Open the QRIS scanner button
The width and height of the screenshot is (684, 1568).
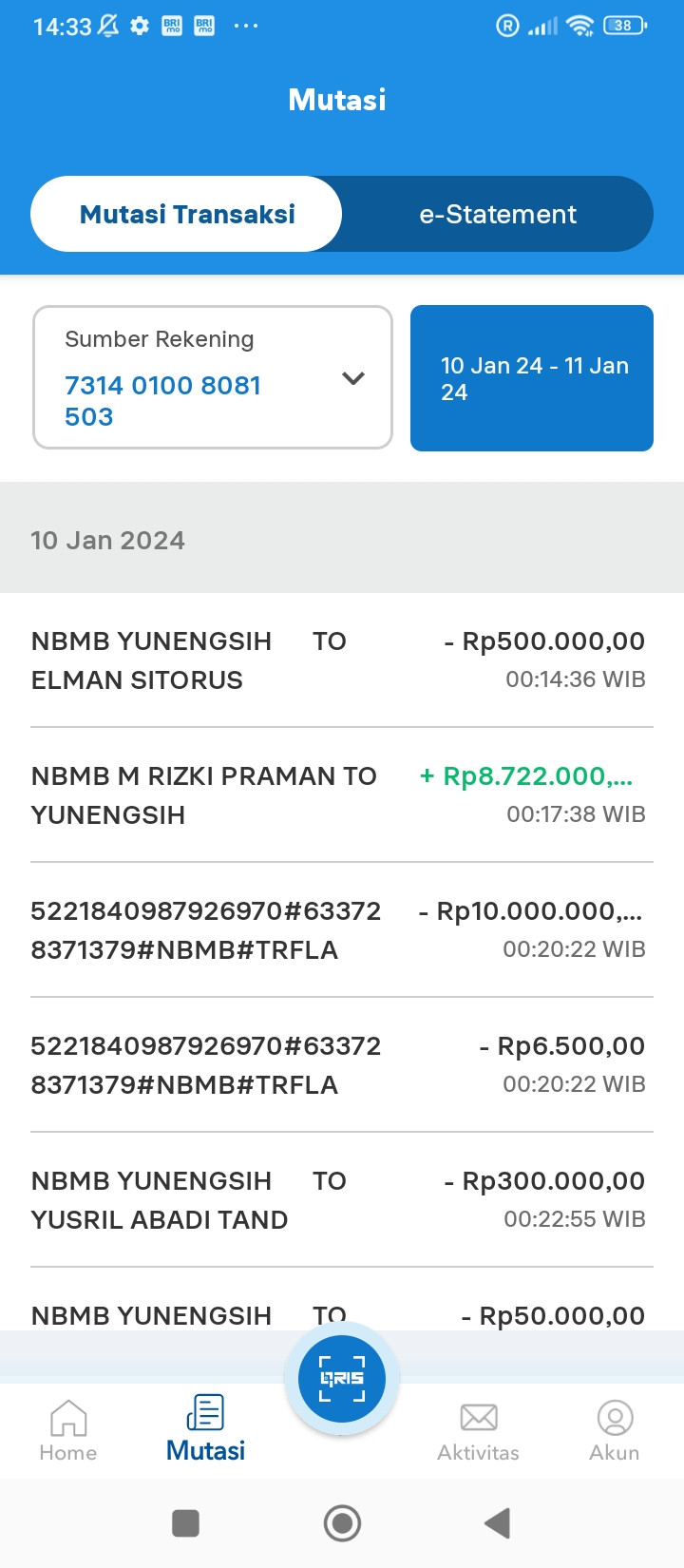(x=342, y=1378)
